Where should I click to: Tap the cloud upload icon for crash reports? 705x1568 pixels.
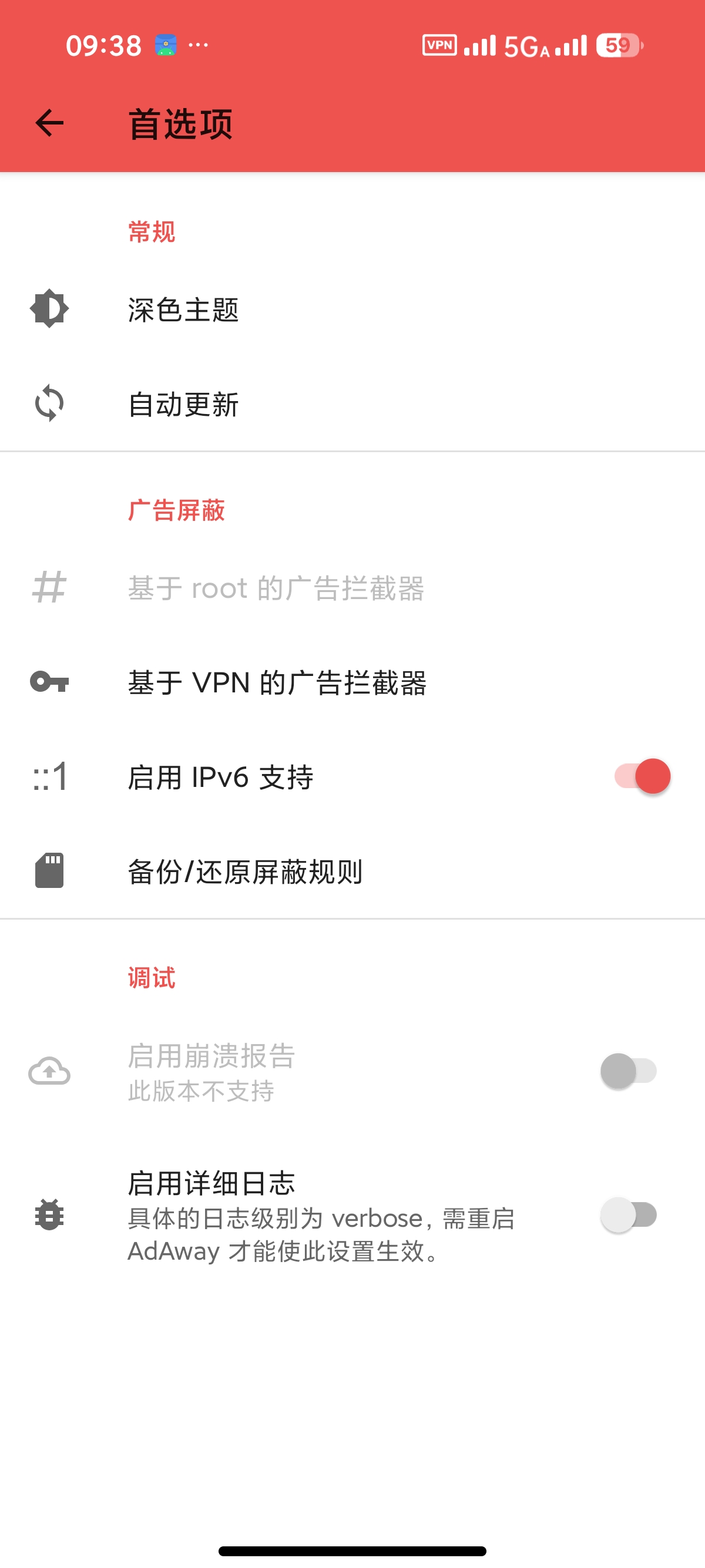49,1071
